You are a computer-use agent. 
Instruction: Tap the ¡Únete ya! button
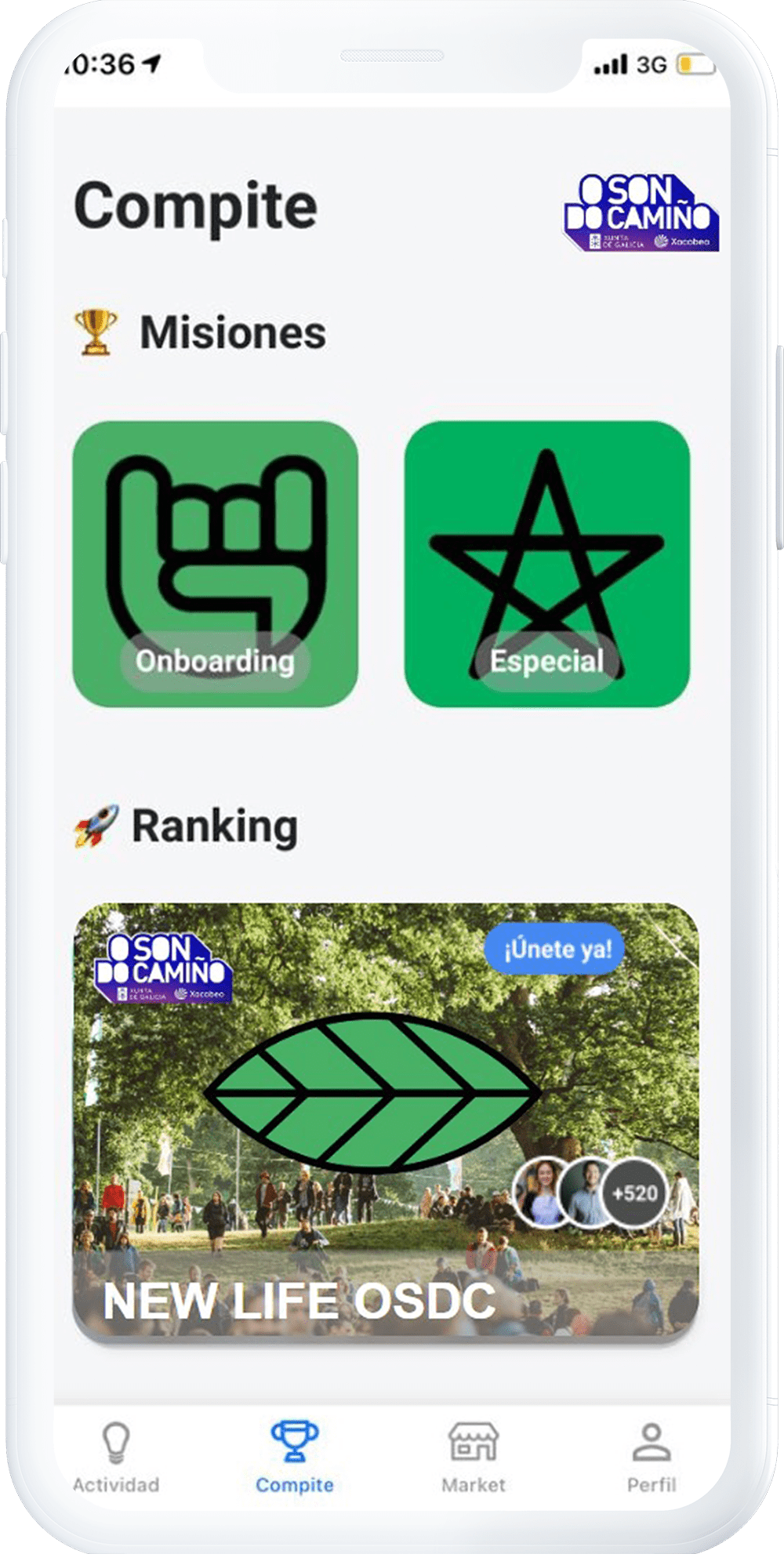[x=555, y=949]
